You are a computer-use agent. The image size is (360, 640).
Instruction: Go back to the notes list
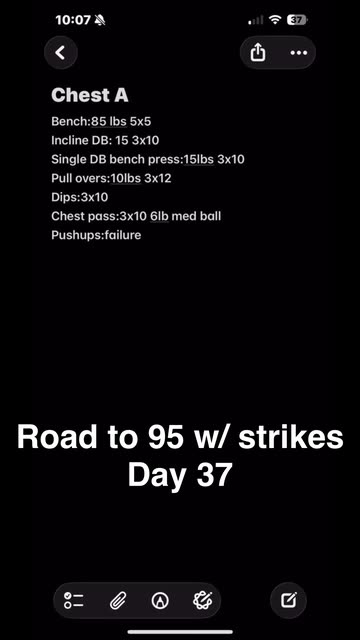pyautogui.click(x=61, y=53)
